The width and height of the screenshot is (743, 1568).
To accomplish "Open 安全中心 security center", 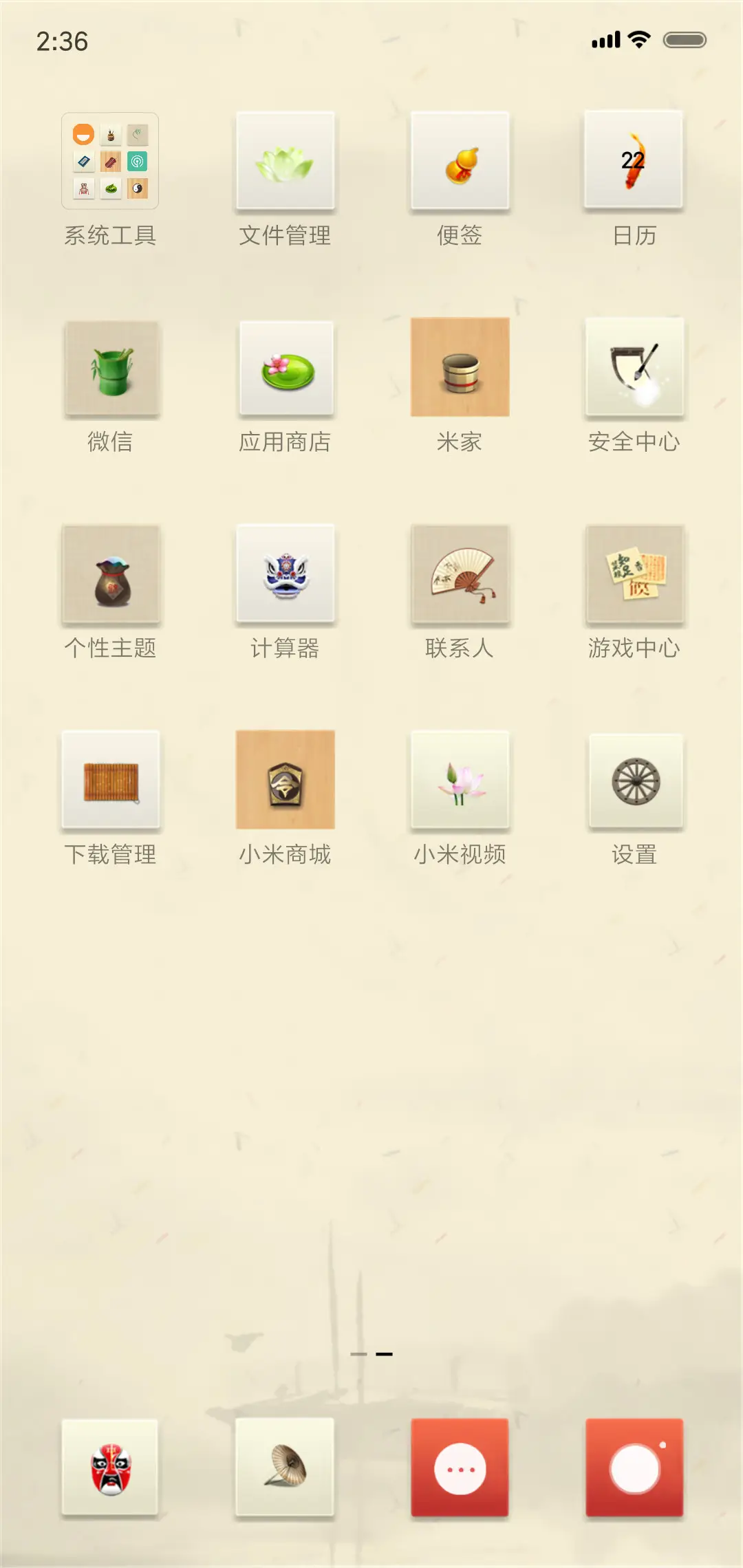I will pyautogui.click(x=634, y=368).
